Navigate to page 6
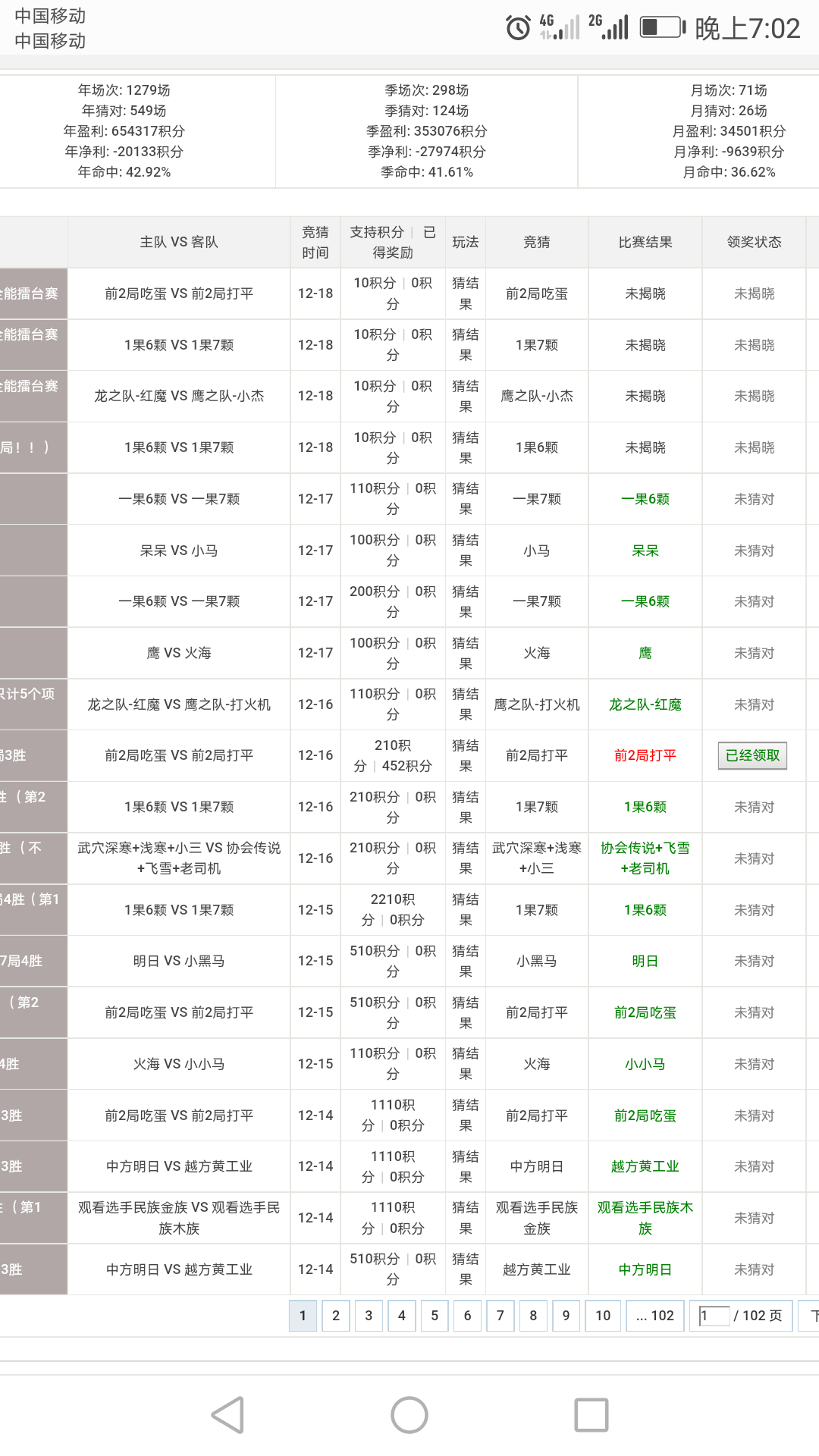The height and width of the screenshot is (1456, 819). 467,1316
